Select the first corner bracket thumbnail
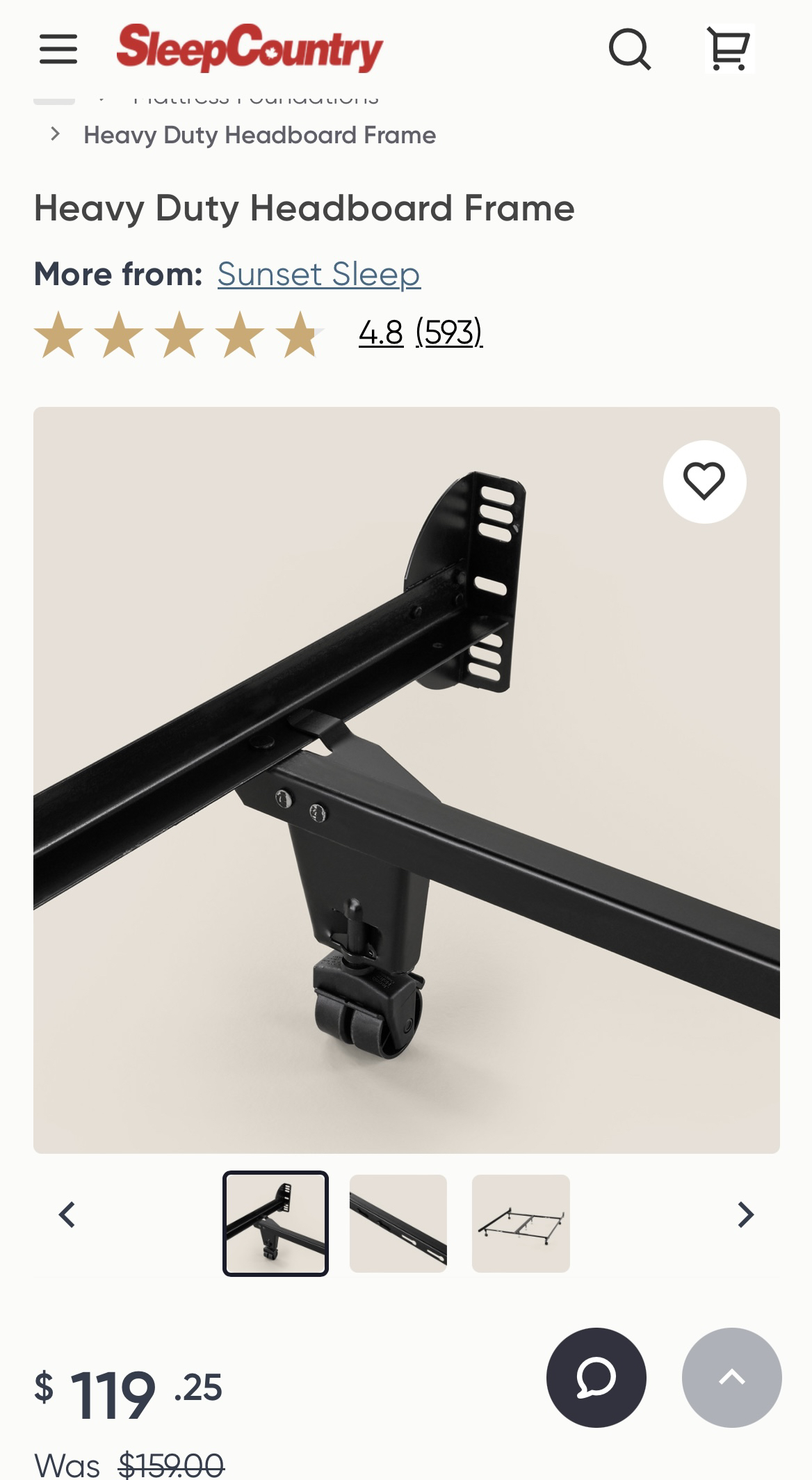This screenshot has width=812, height=1480. (x=275, y=1223)
